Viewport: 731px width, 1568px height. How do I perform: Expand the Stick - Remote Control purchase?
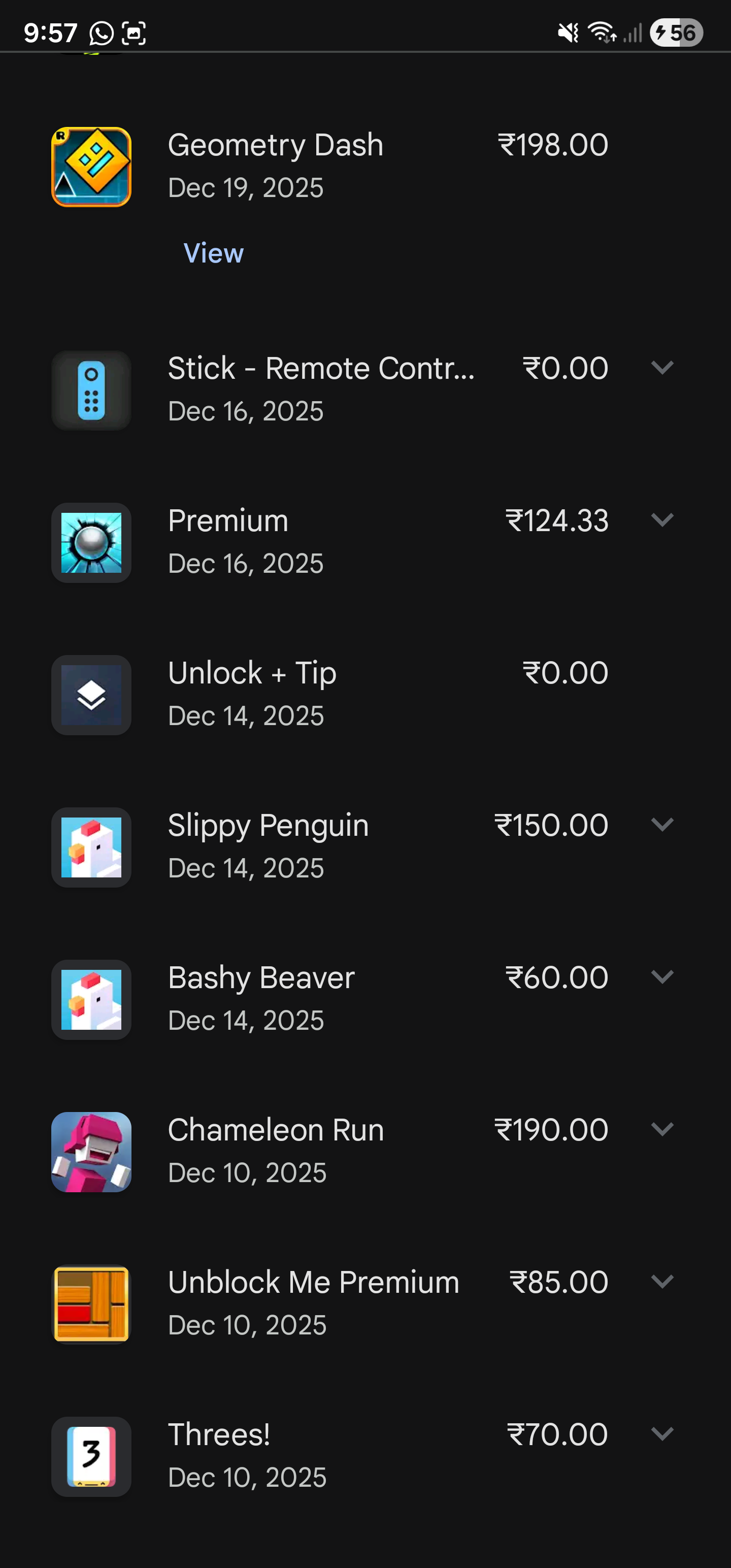click(661, 368)
